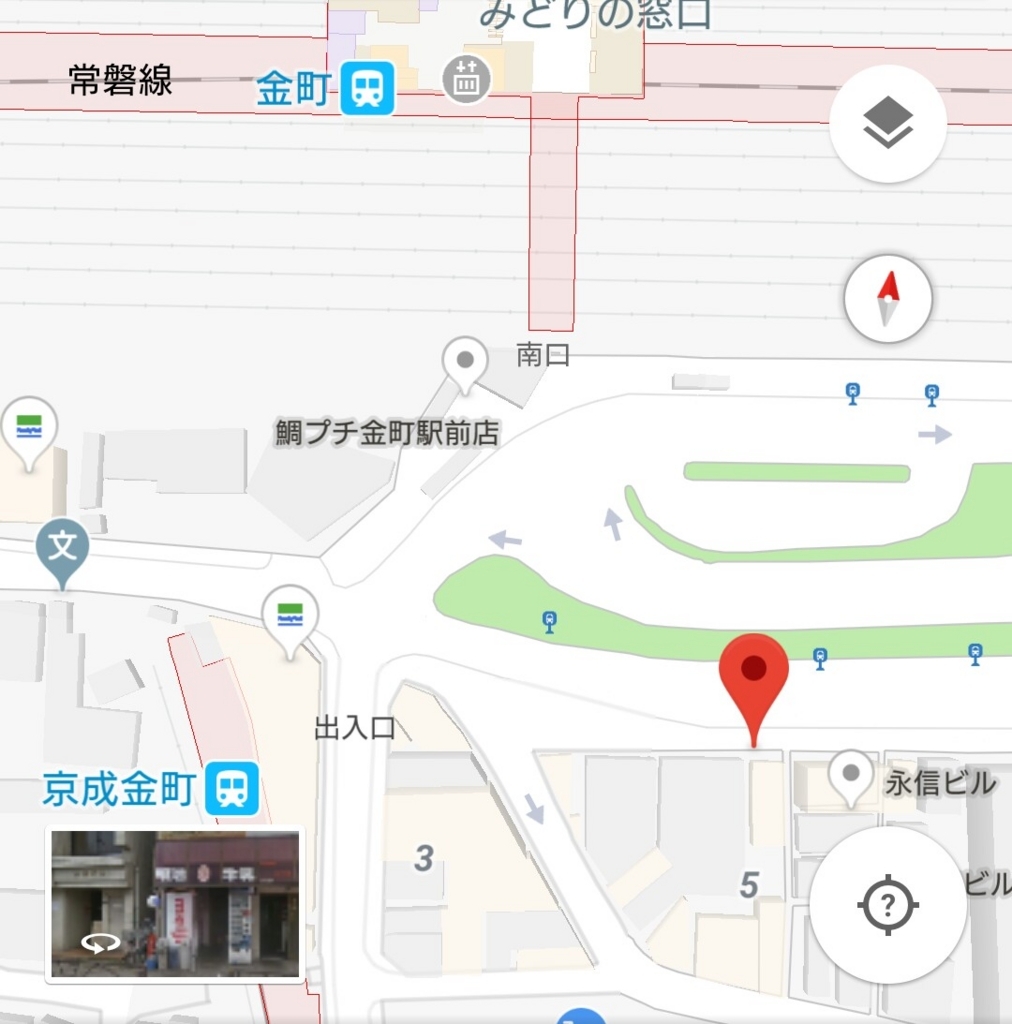Screen dimensions: 1012x1024
Task: Open the map layers selector icon
Action: tap(887, 122)
